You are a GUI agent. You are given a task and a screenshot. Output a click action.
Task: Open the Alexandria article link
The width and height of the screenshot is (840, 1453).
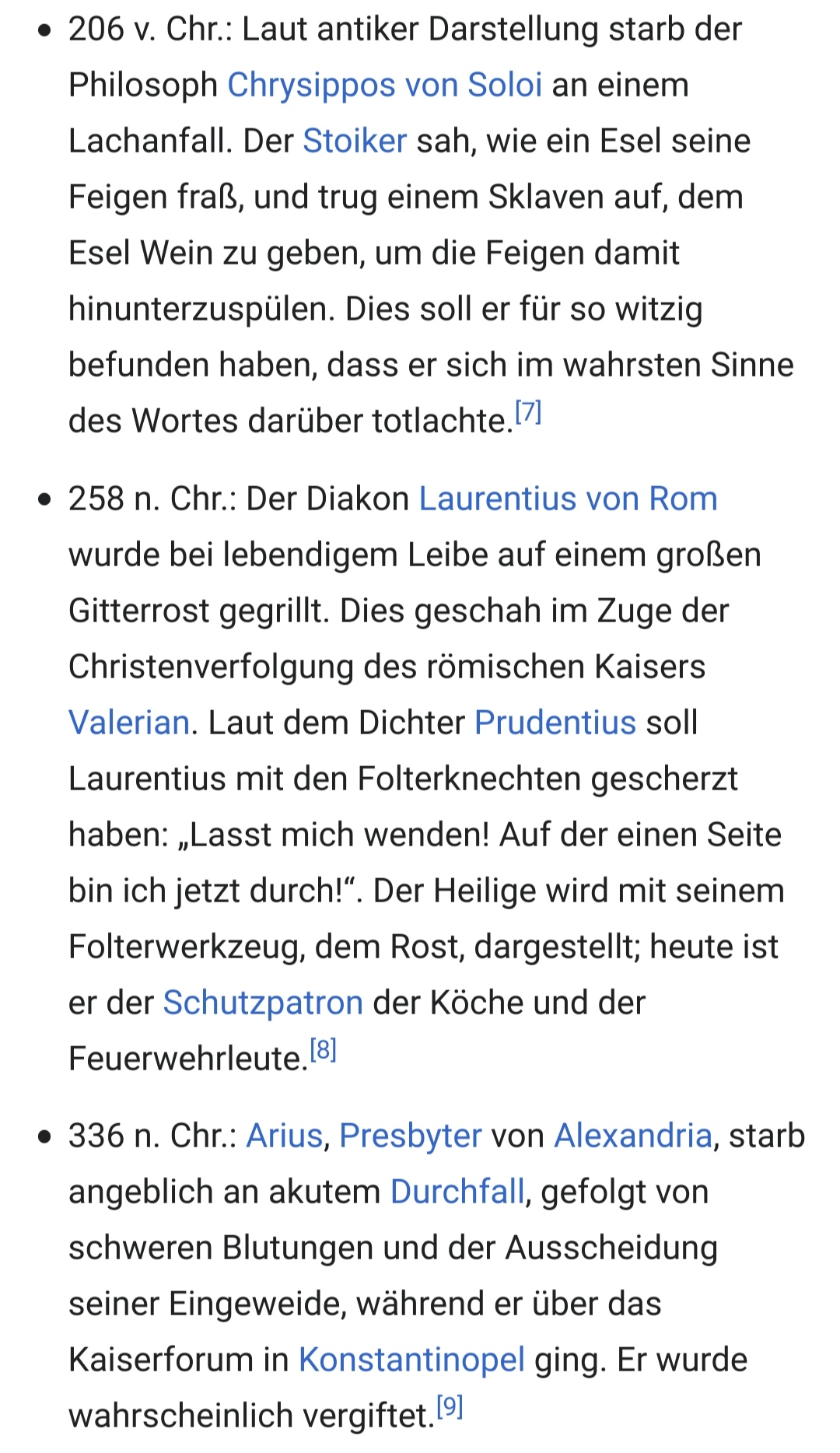633,1136
